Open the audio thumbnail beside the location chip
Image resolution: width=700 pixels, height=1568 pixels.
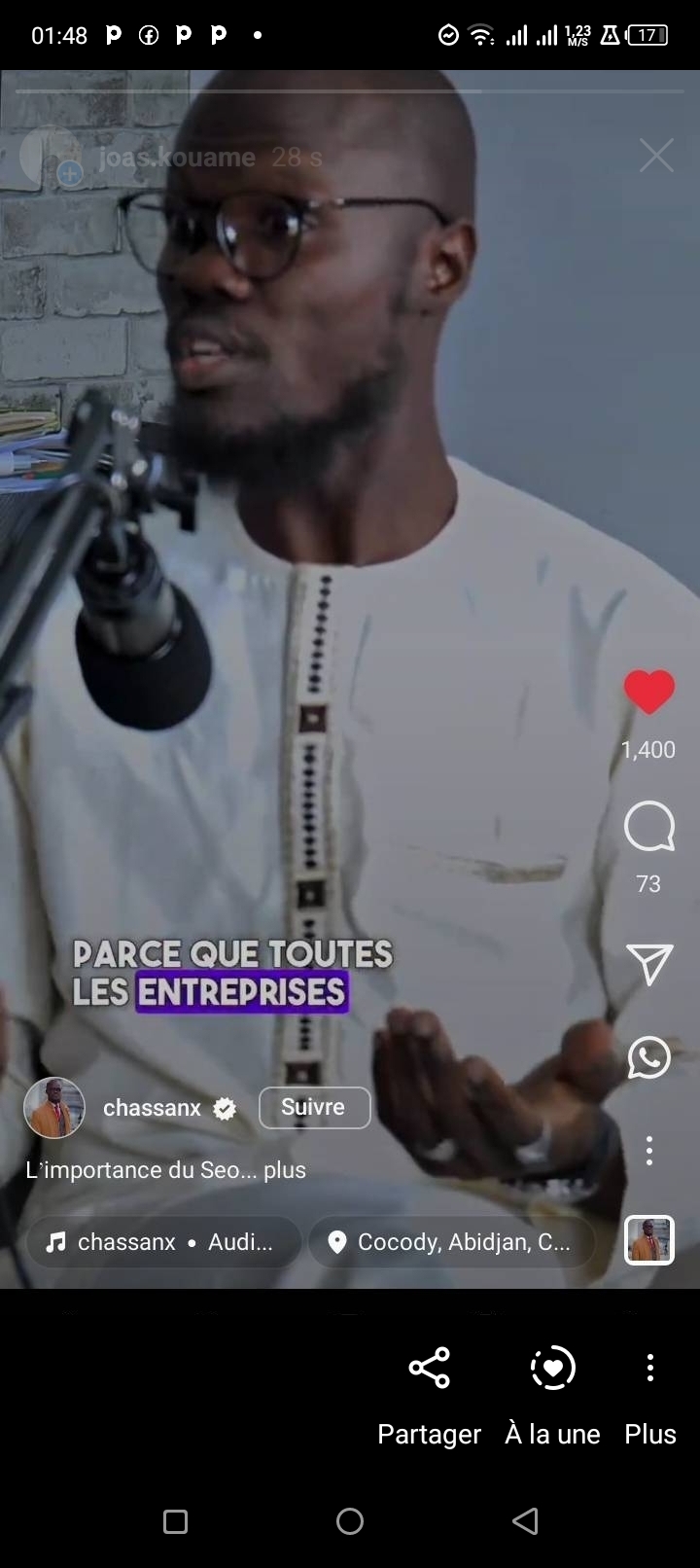click(x=648, y=1240)
